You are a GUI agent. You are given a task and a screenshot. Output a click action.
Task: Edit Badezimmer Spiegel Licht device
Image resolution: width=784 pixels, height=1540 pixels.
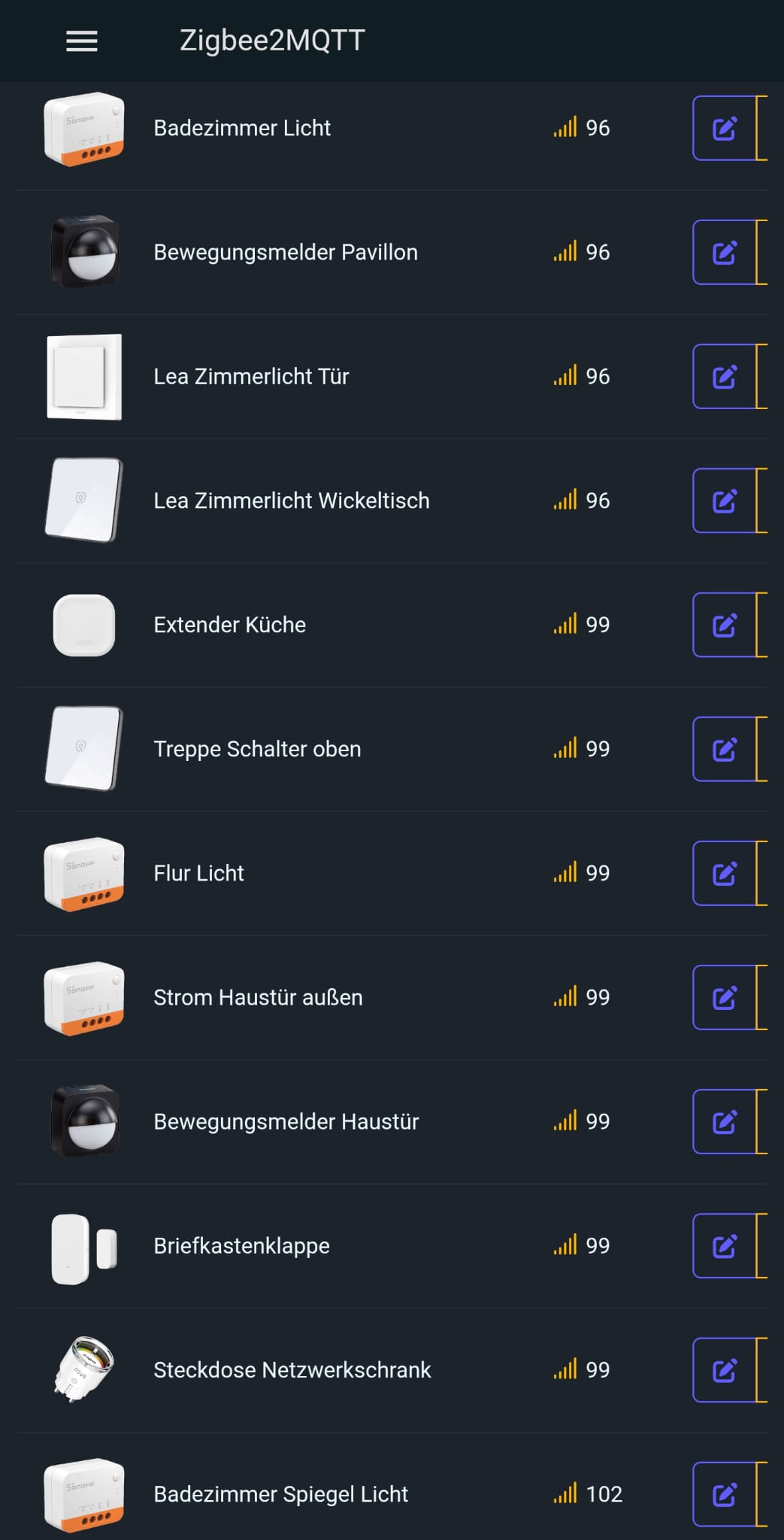click(x=724, y=1494)
